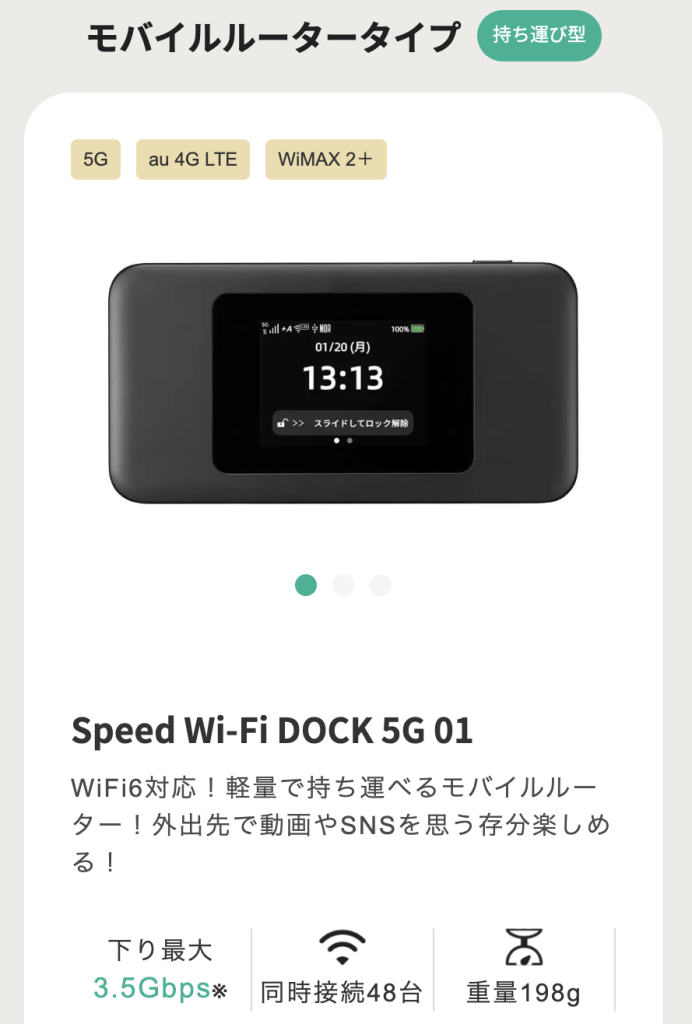Show the second router image via carousel dot
The width and height of the screenshot is (692, 1024).
343,585
